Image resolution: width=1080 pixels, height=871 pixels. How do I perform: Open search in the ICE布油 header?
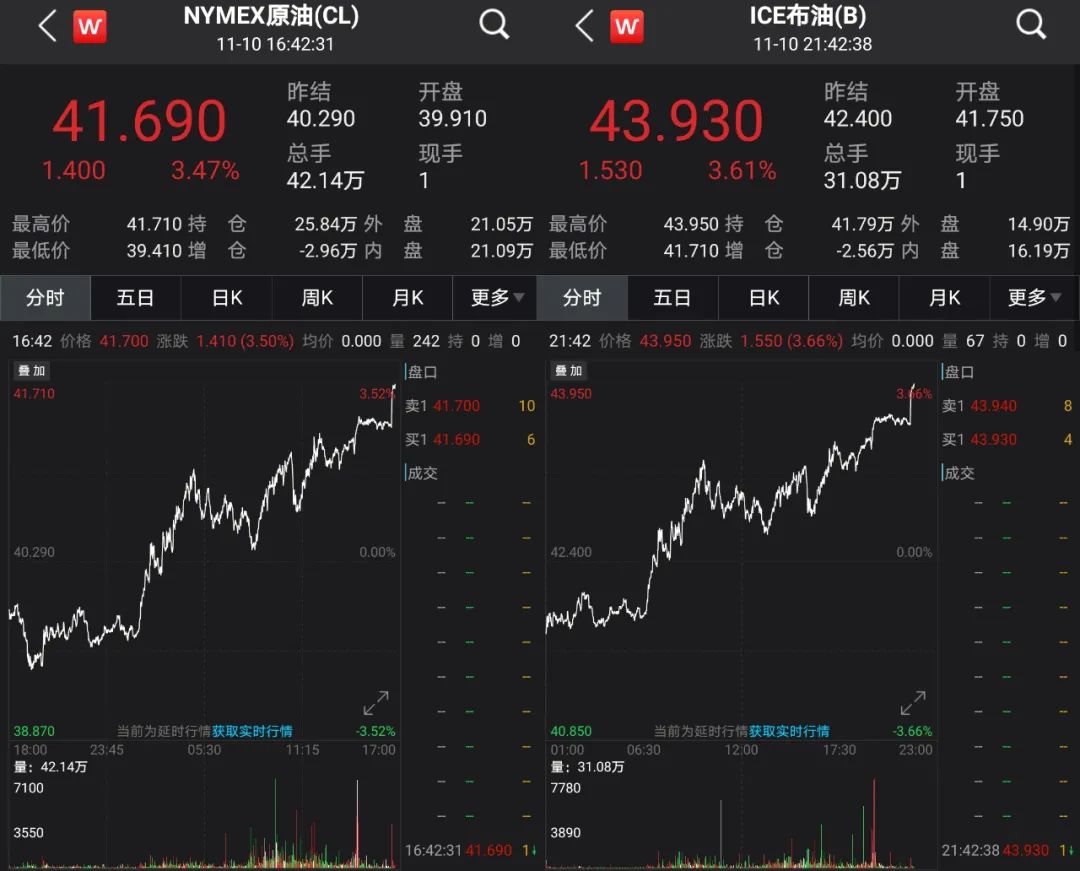click(1031, 24)
